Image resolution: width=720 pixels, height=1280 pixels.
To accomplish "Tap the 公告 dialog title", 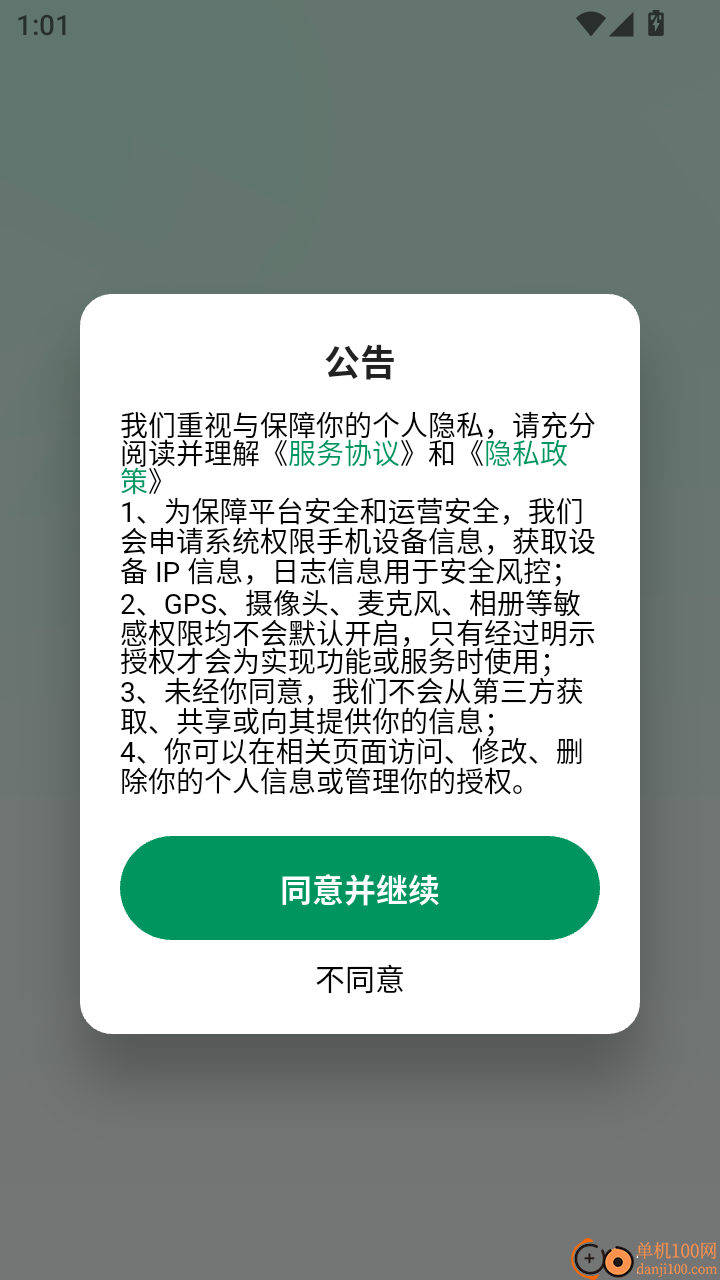I will click(x=360, y=362).
